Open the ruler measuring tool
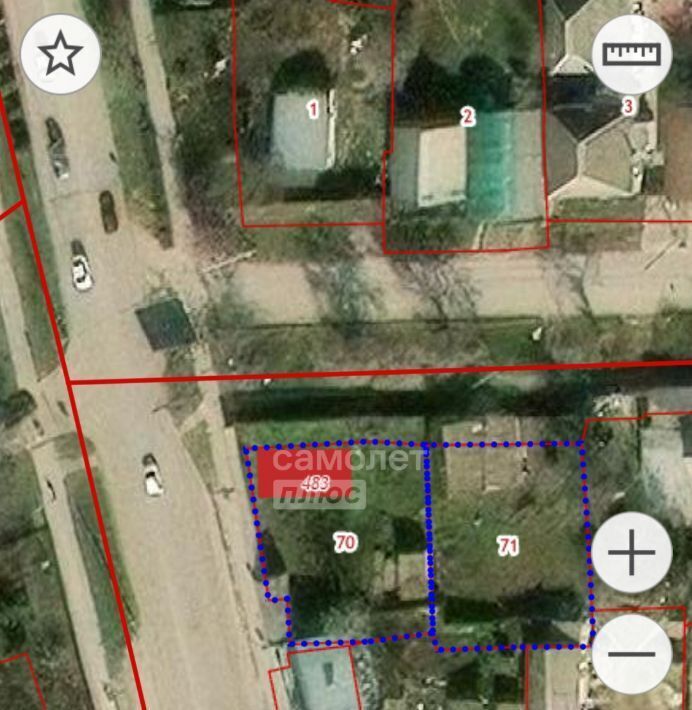Image resolution: width=692 pixels, height=710 pixels. 631,54
